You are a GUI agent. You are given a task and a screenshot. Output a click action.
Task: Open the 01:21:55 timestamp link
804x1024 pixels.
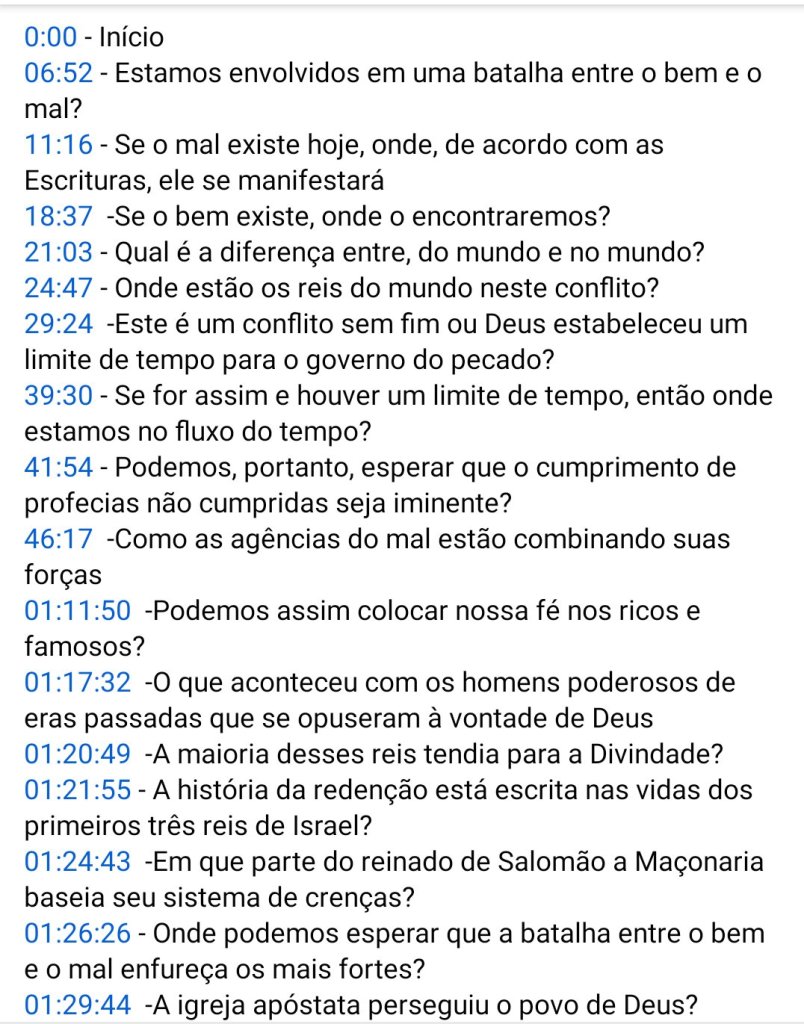point(77,790)
